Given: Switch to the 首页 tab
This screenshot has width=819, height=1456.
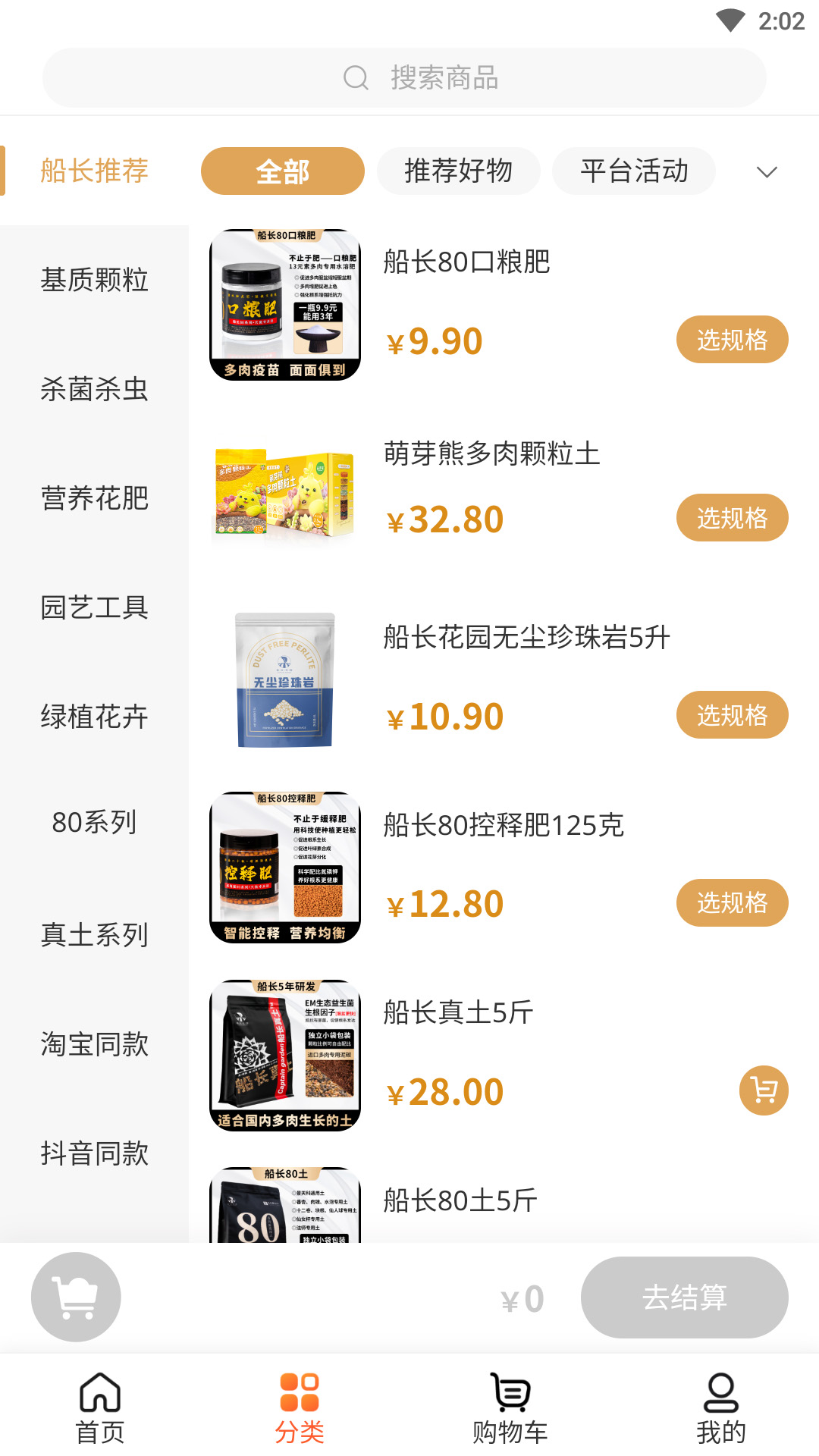Looking at the screenshot, I should coord(100,1407).
